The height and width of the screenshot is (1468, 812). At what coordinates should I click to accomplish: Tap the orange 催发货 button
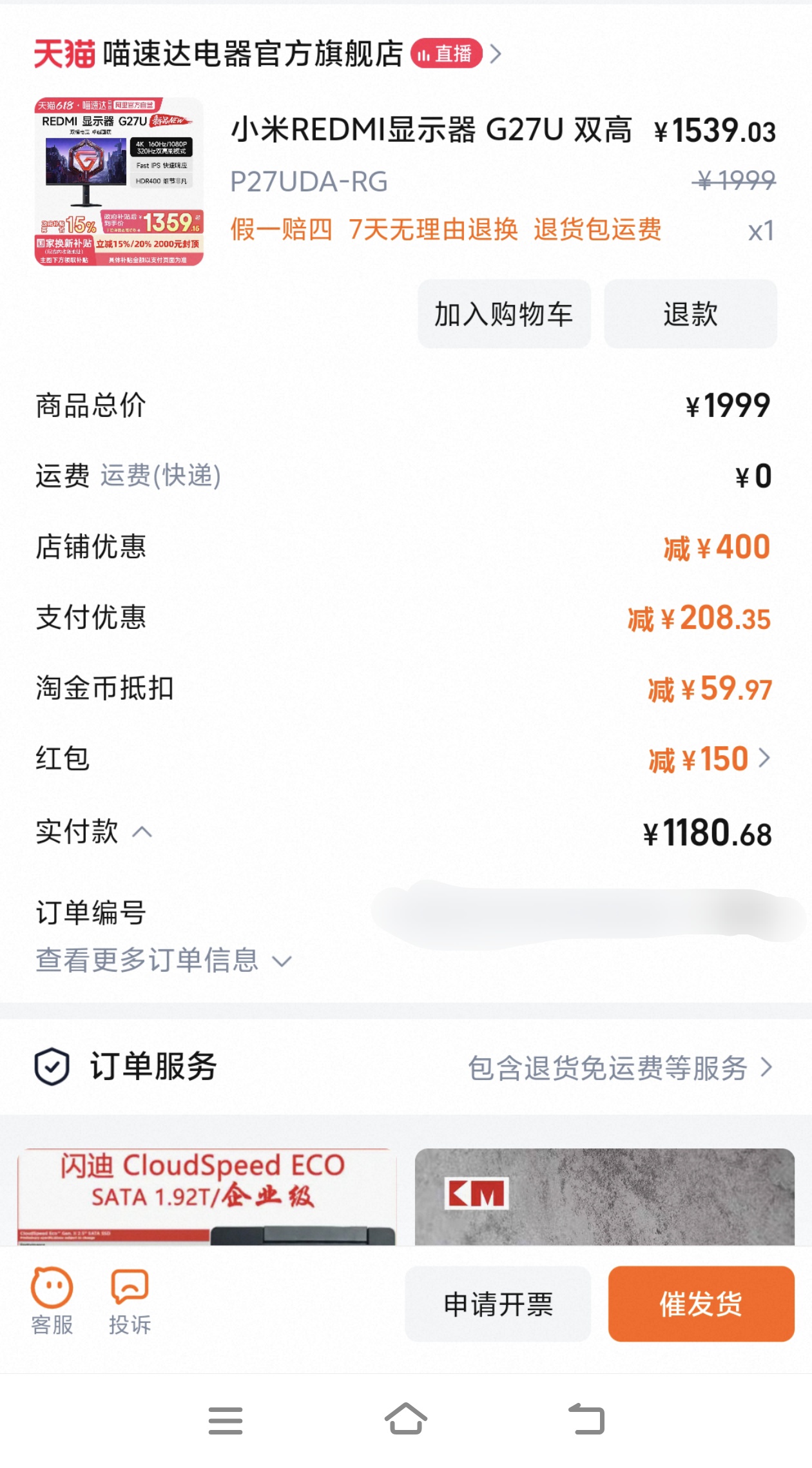(x=700, y=1304)
